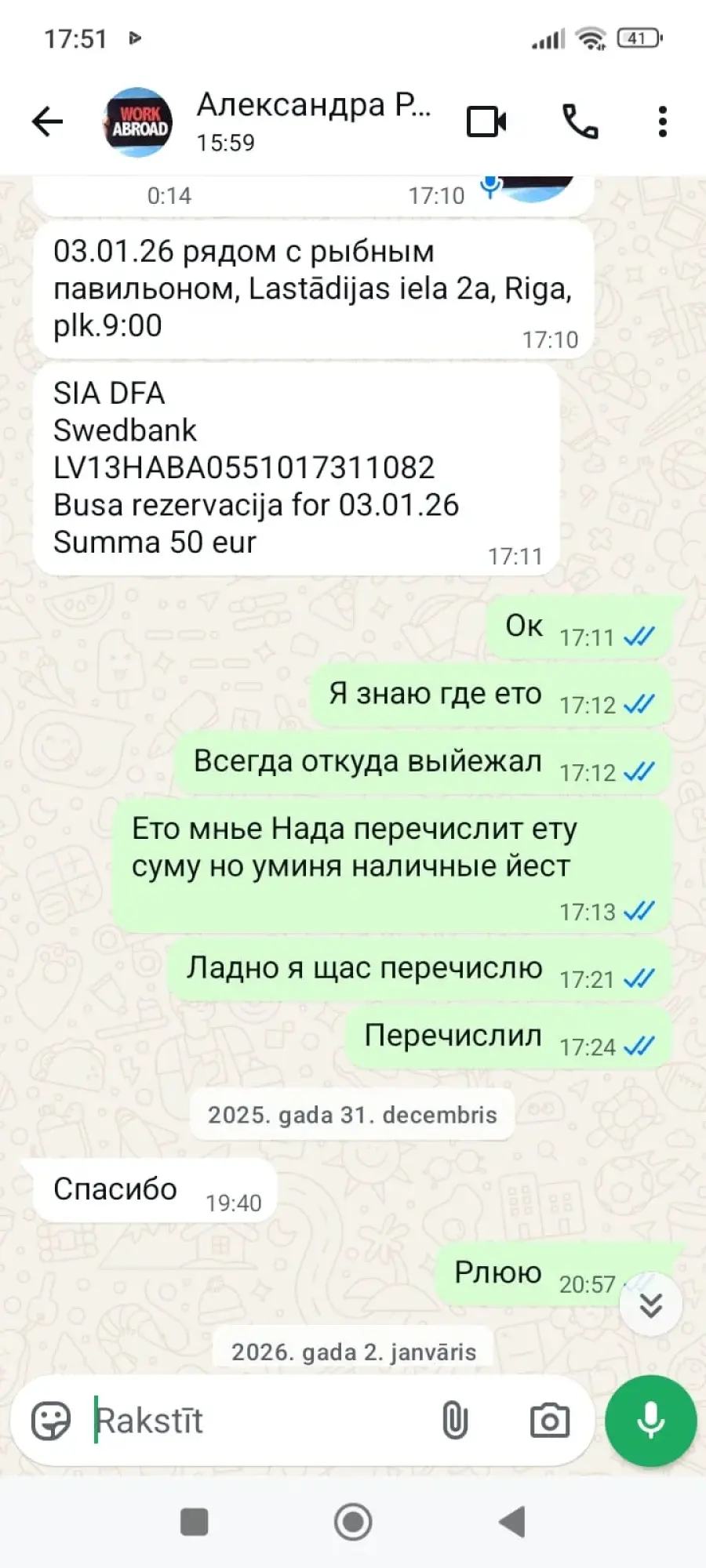Start a video call with Александра
Screen dimensions: 706x1568
tap(486, 122)
